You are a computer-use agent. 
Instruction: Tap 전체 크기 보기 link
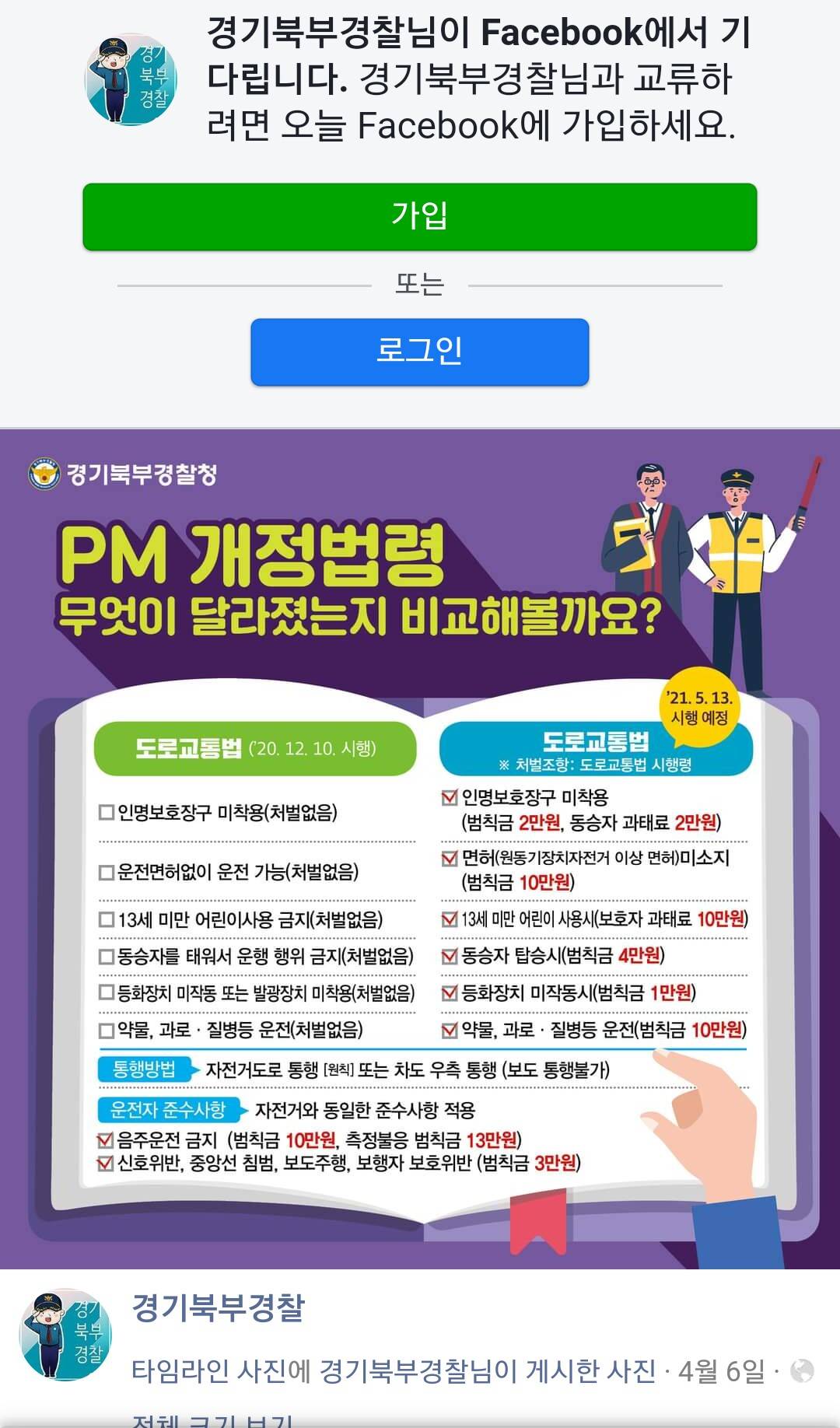(x=212, y=1420)
